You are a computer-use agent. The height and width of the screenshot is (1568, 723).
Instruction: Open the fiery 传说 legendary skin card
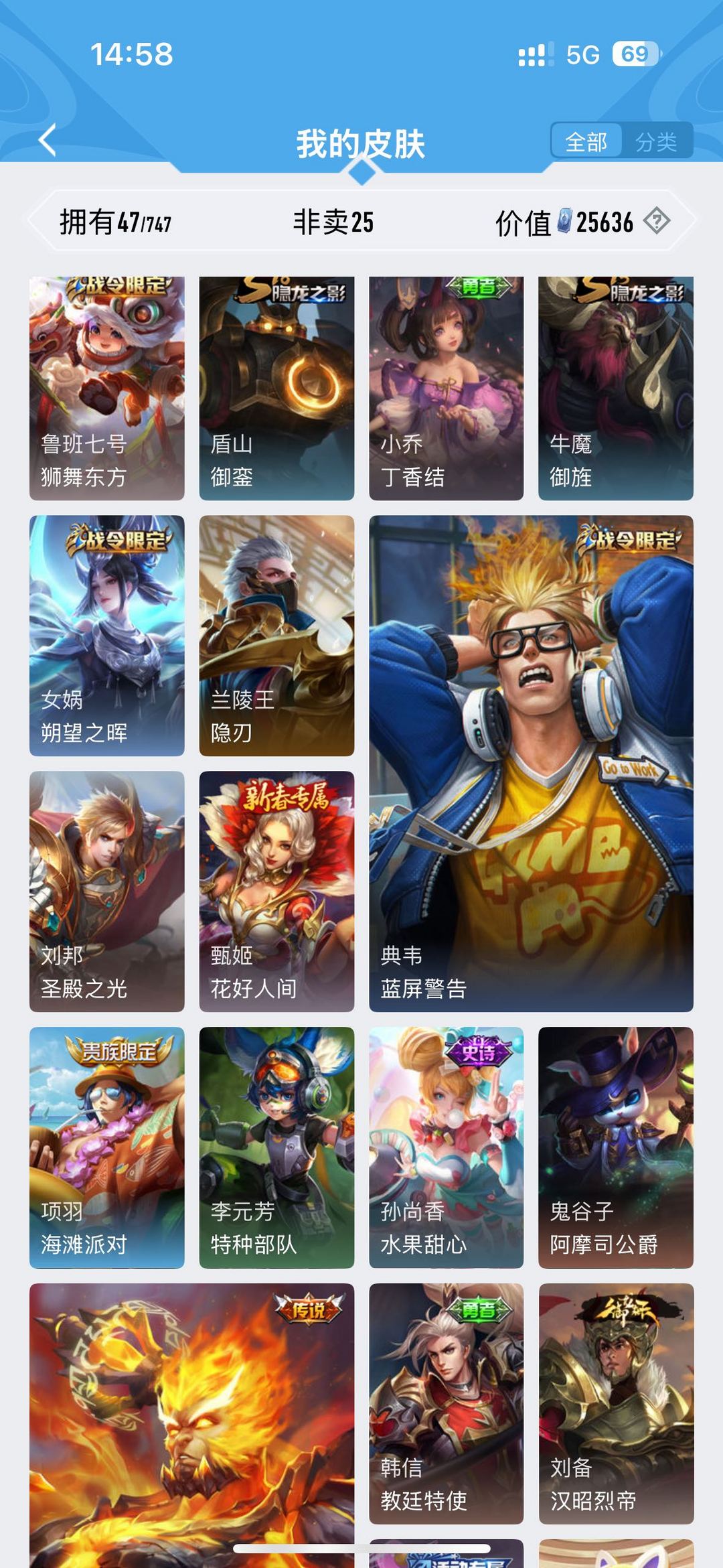(192, 1425)
